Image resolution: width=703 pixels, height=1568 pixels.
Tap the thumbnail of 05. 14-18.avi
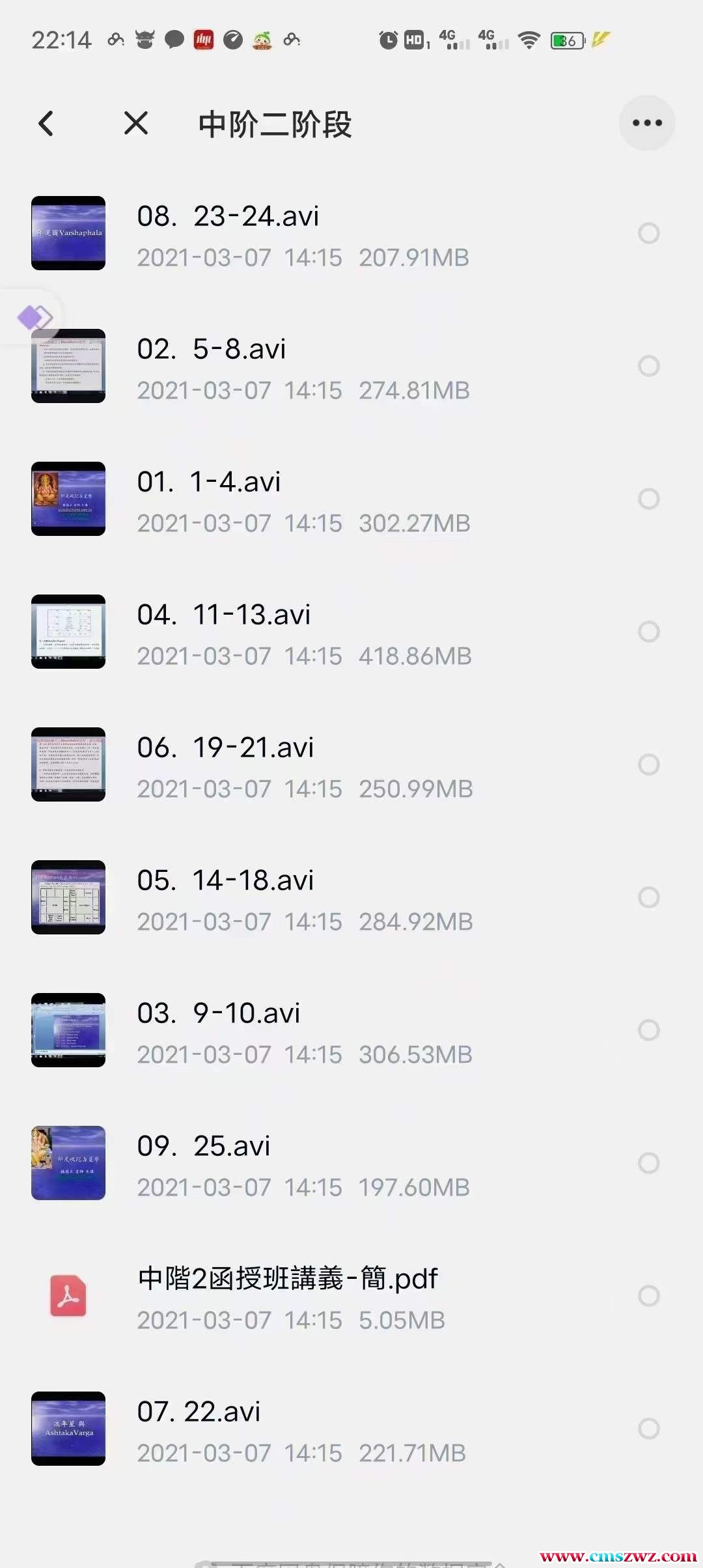[x=68, y=897]
